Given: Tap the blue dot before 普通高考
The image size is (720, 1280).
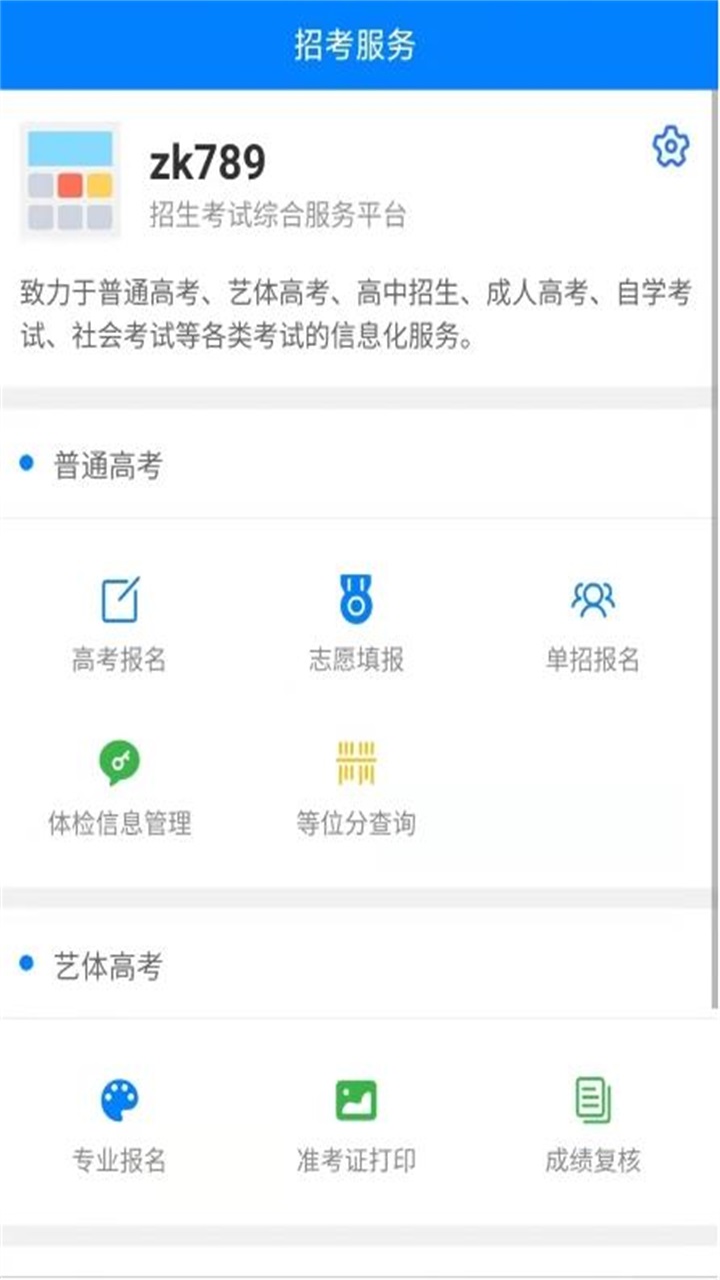Looking at the screenshot, I should pos(27,462).
